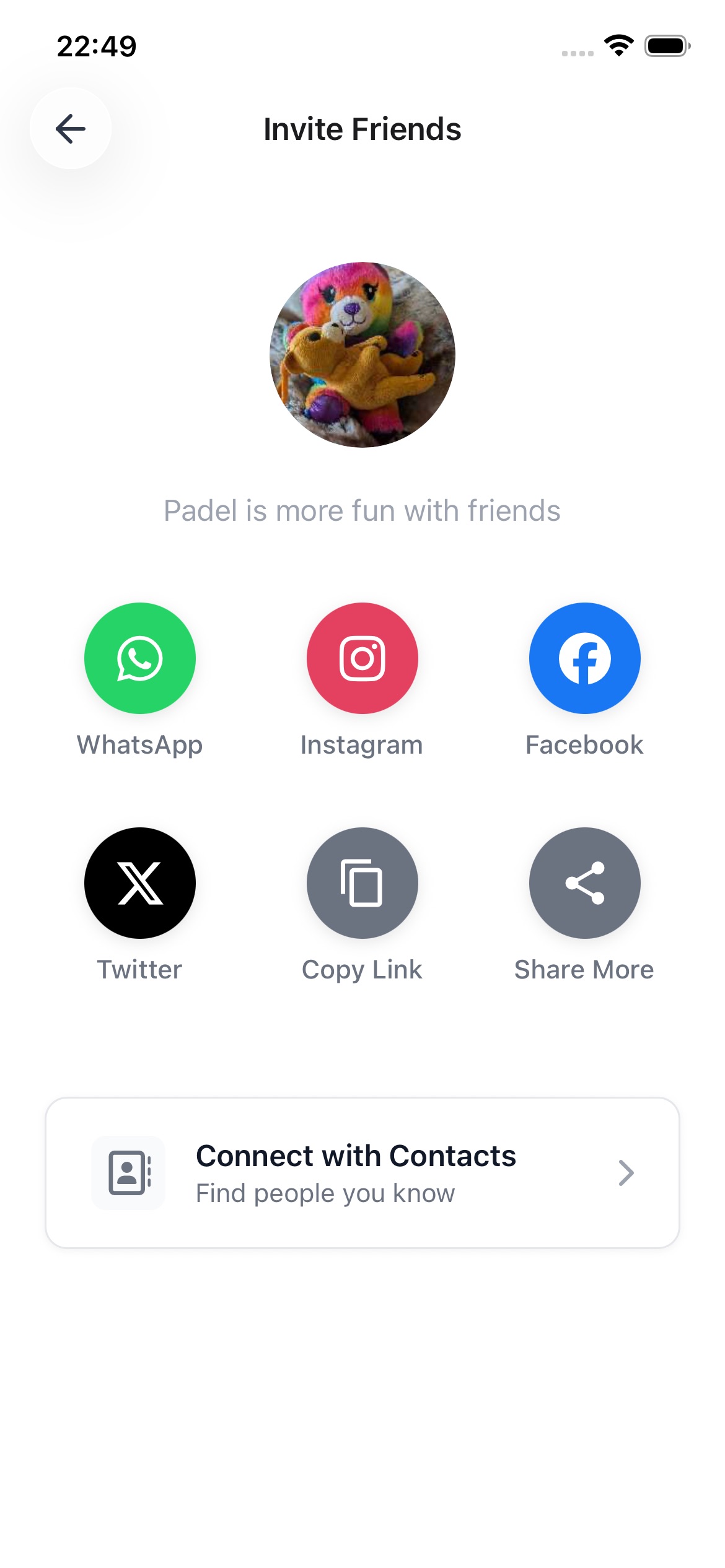
Task: Tap the Find people you know subtitle
Action: (x=325, y=1193)
